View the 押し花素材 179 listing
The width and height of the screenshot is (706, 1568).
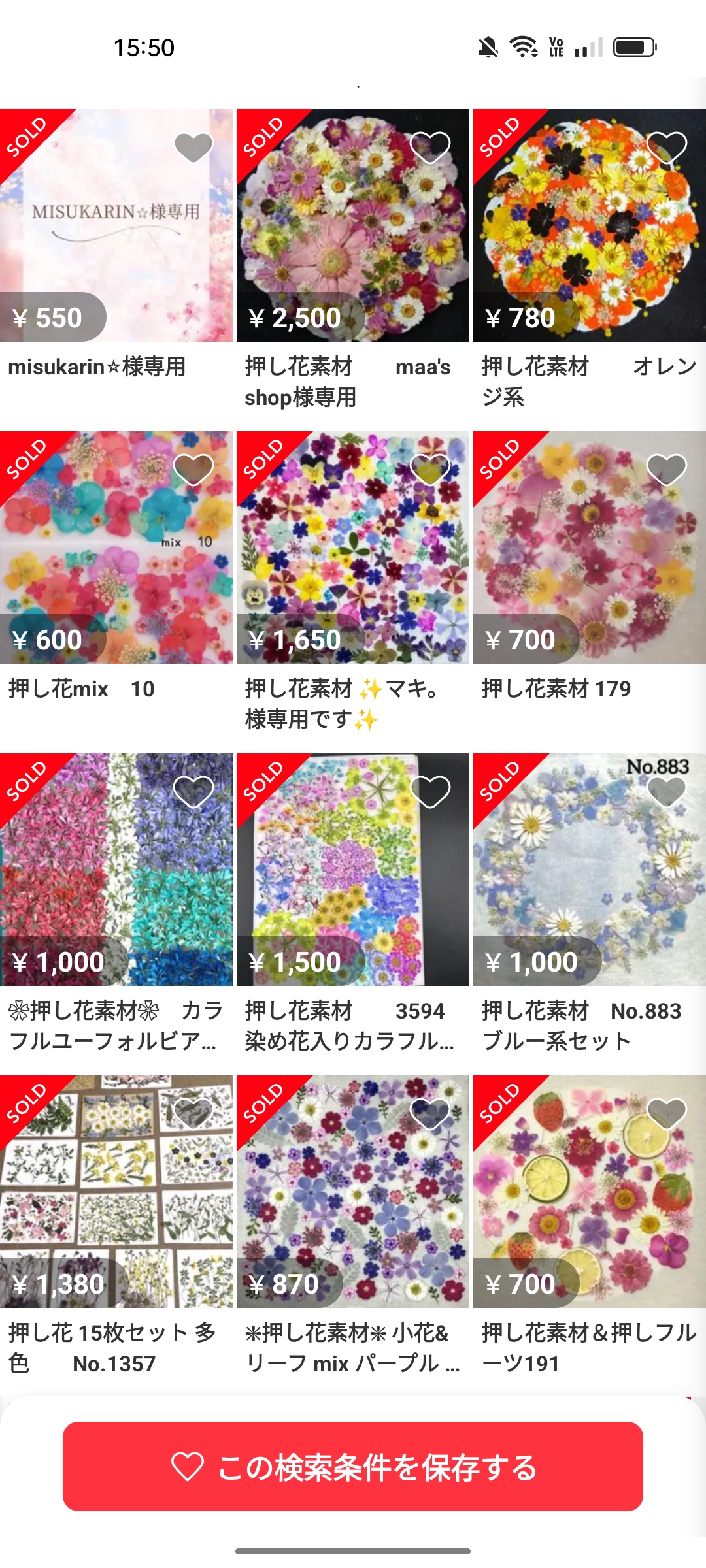pos(588,547)
